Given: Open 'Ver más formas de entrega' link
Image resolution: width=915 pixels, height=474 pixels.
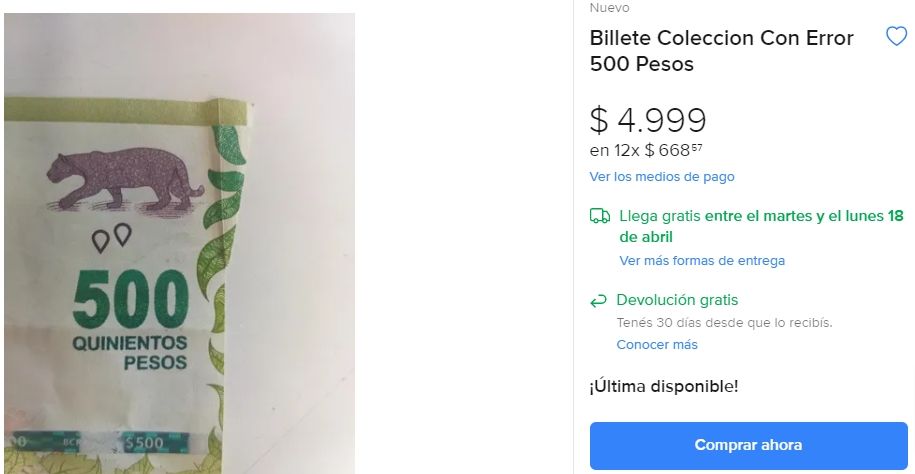Looking at the screenshot, I should point(701,261).
